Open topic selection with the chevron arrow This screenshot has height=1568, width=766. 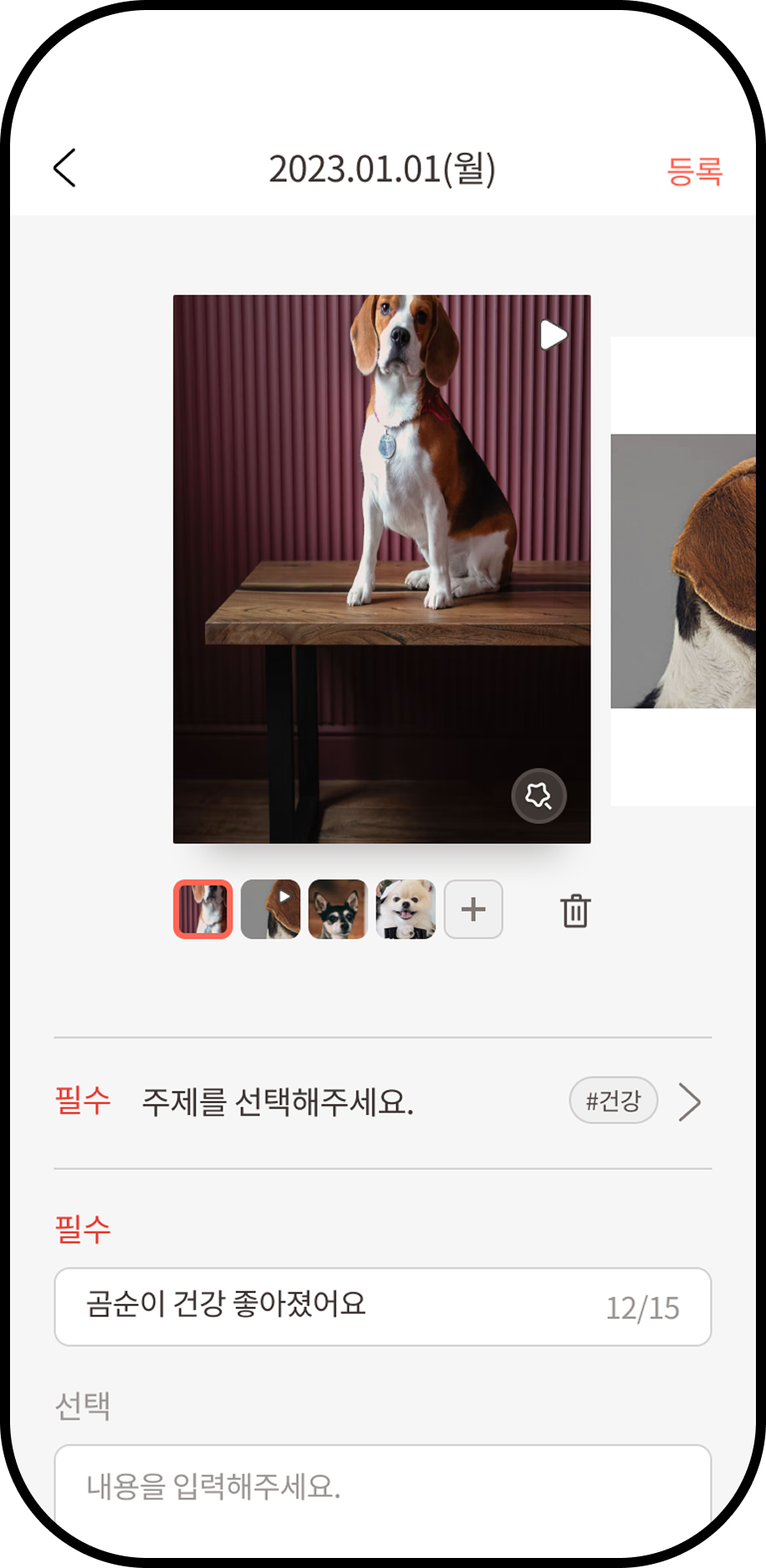[689, 1102]
